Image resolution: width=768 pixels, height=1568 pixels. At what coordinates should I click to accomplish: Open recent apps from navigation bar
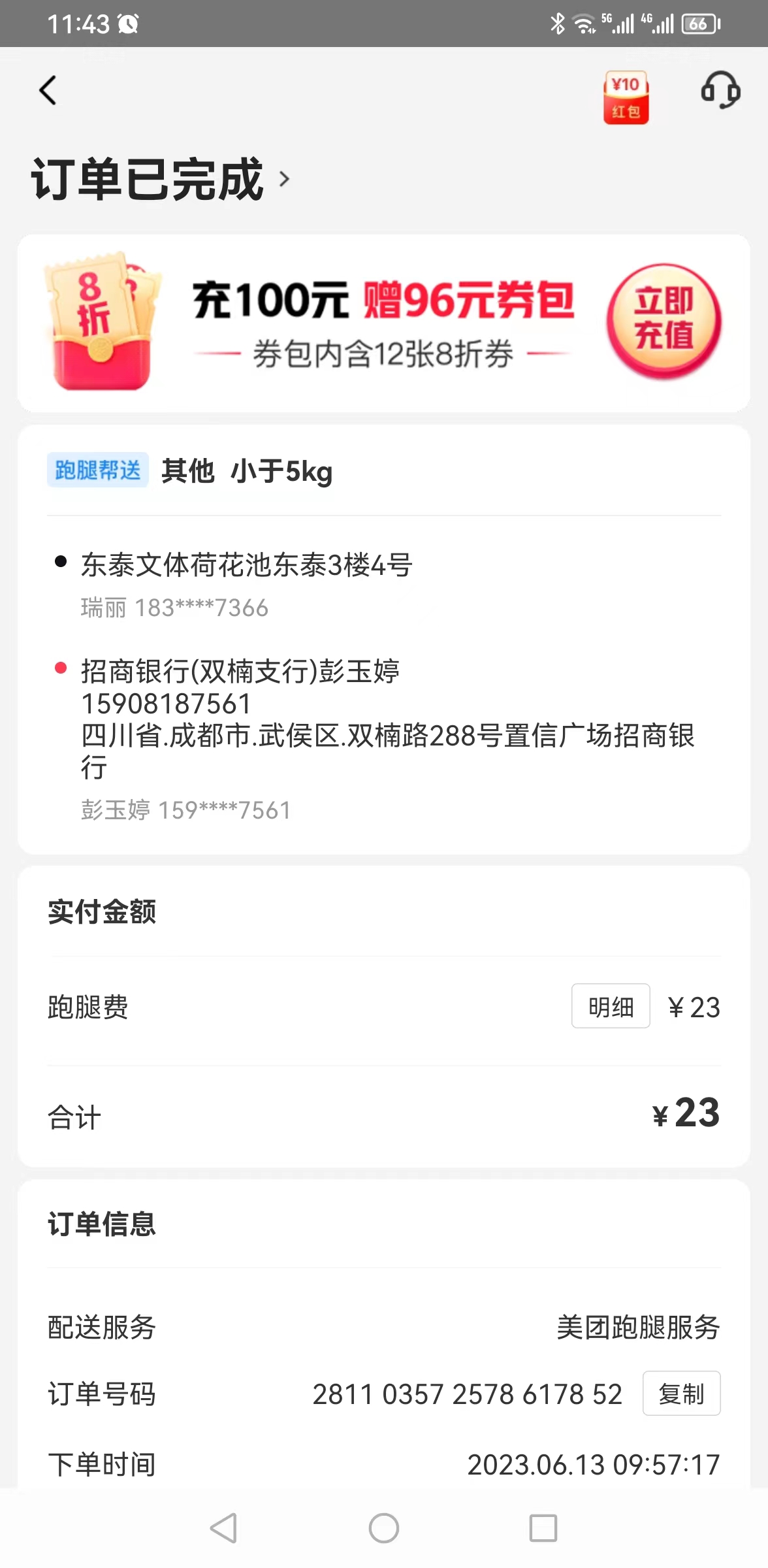coord(543,1528)
